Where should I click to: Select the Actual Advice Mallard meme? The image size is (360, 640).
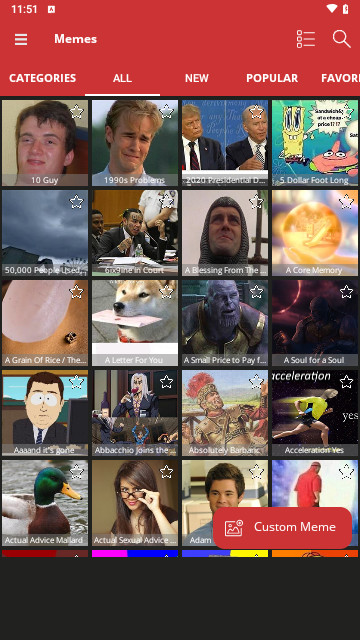45,503
